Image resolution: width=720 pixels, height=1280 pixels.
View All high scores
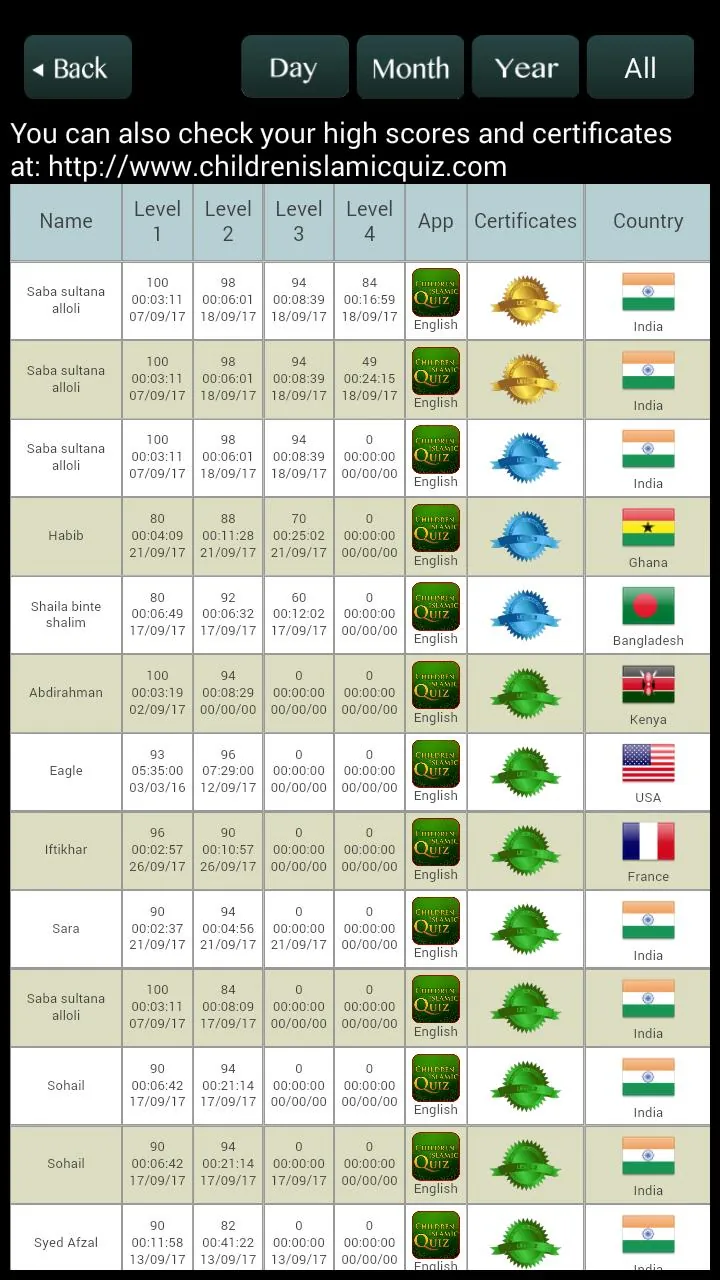(640, 67)
